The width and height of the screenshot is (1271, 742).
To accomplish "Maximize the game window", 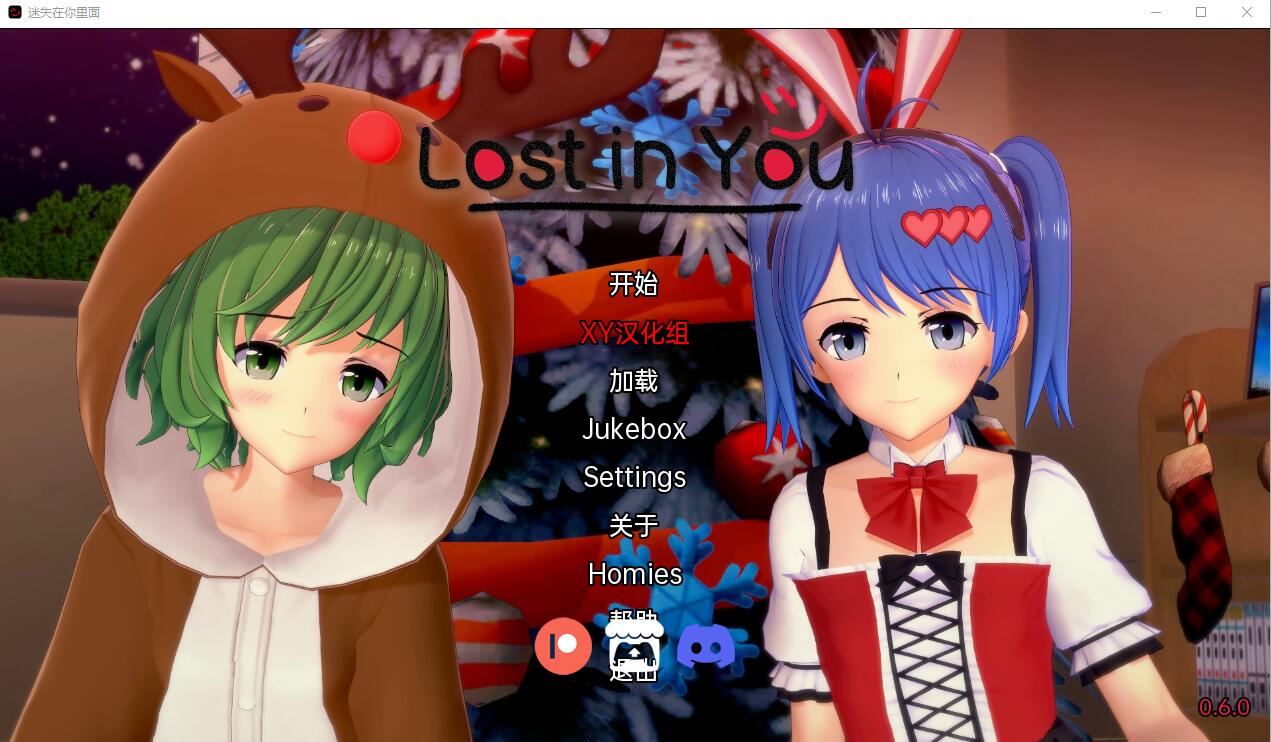I will pyautogui.click(x=1201, y=13).
